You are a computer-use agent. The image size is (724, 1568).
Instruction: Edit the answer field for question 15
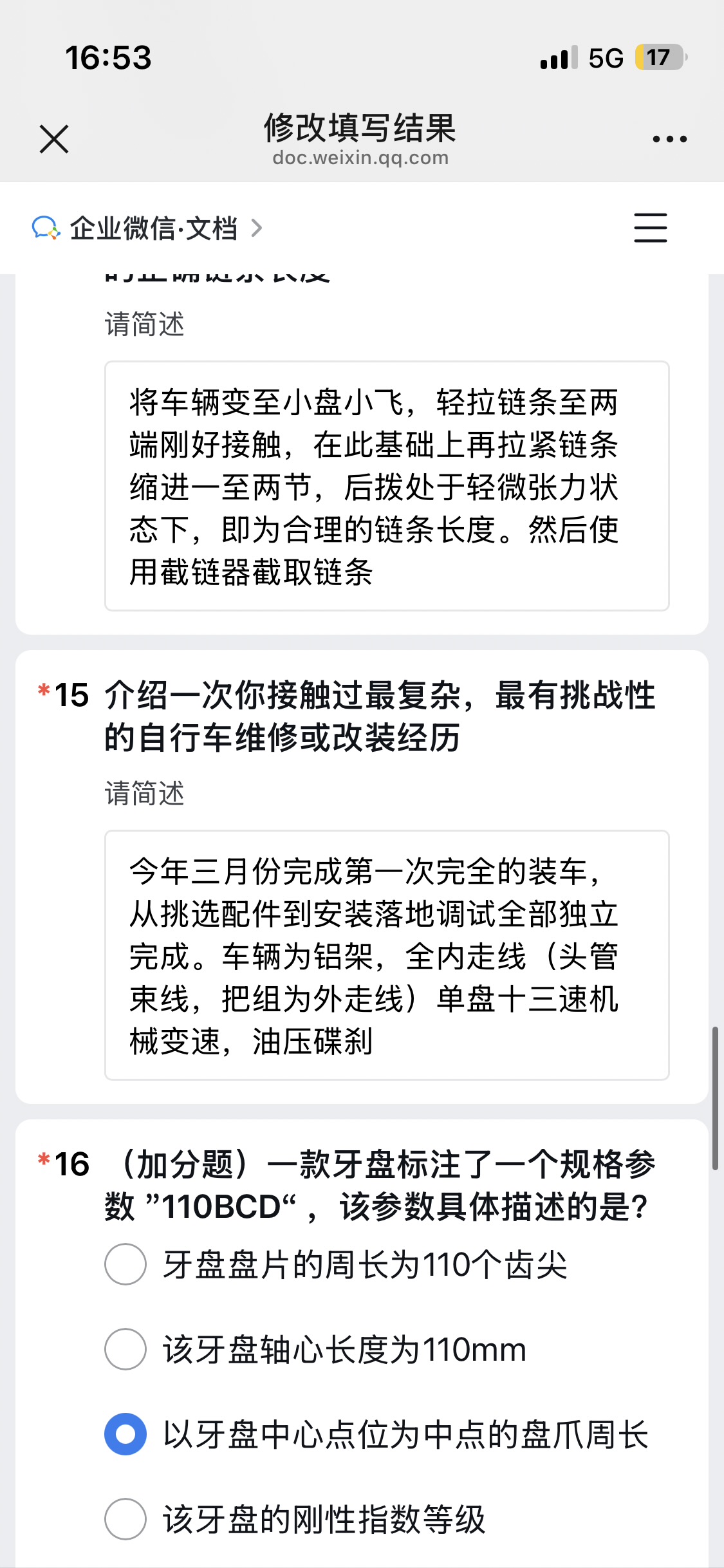tap(386, 955)
